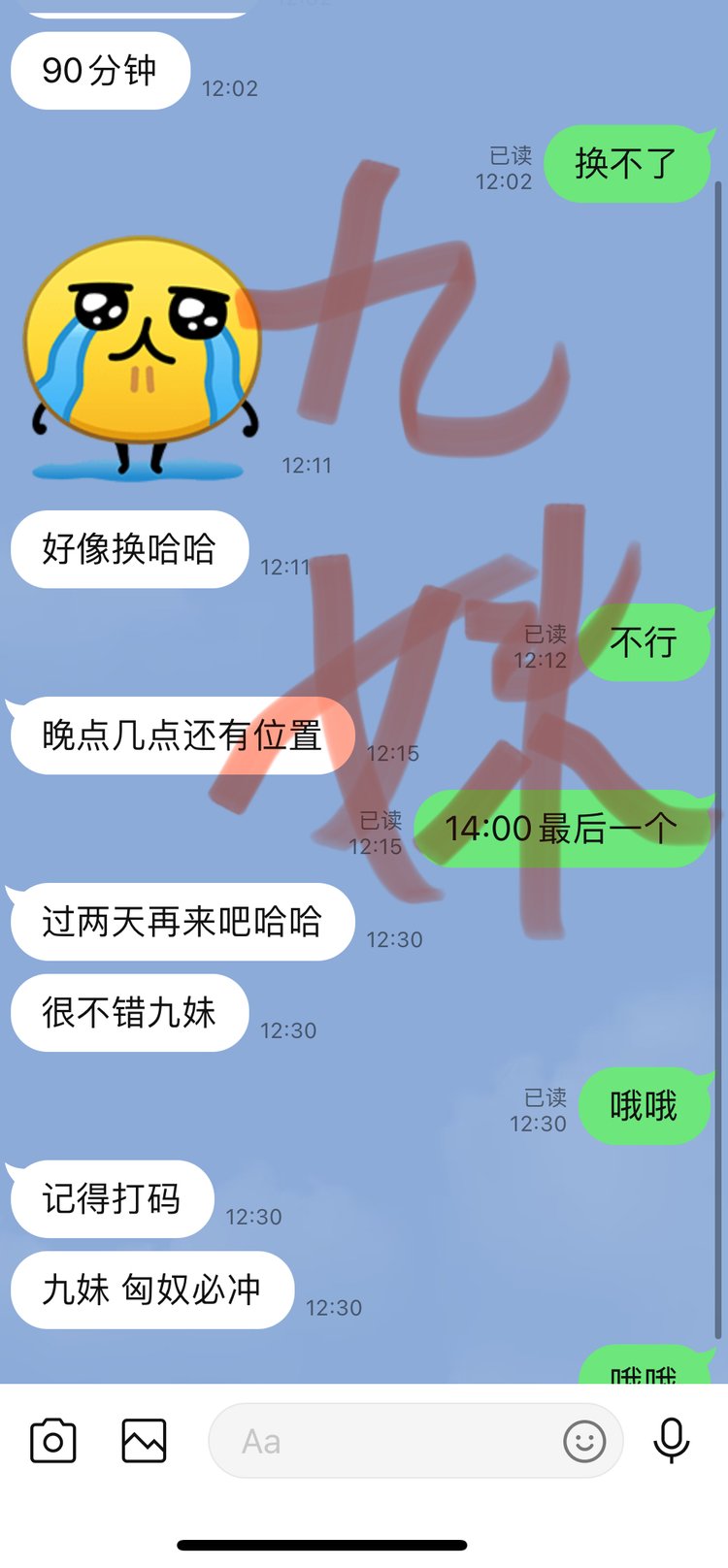
Task: Start a voice message with the microphone
Action: tap(671, 1442)
